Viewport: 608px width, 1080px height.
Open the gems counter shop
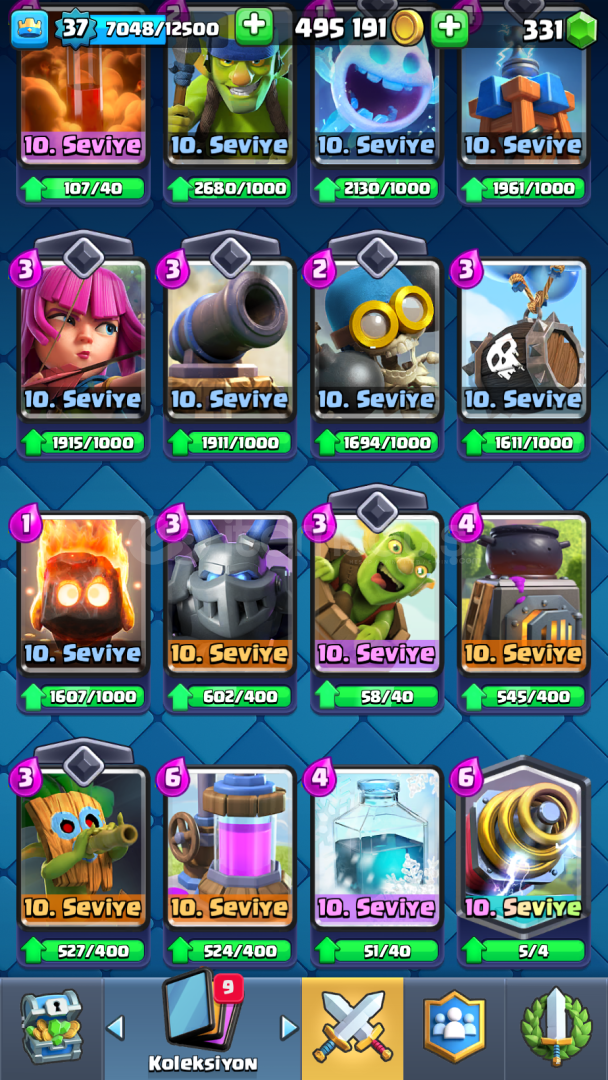tap(558, 30)
